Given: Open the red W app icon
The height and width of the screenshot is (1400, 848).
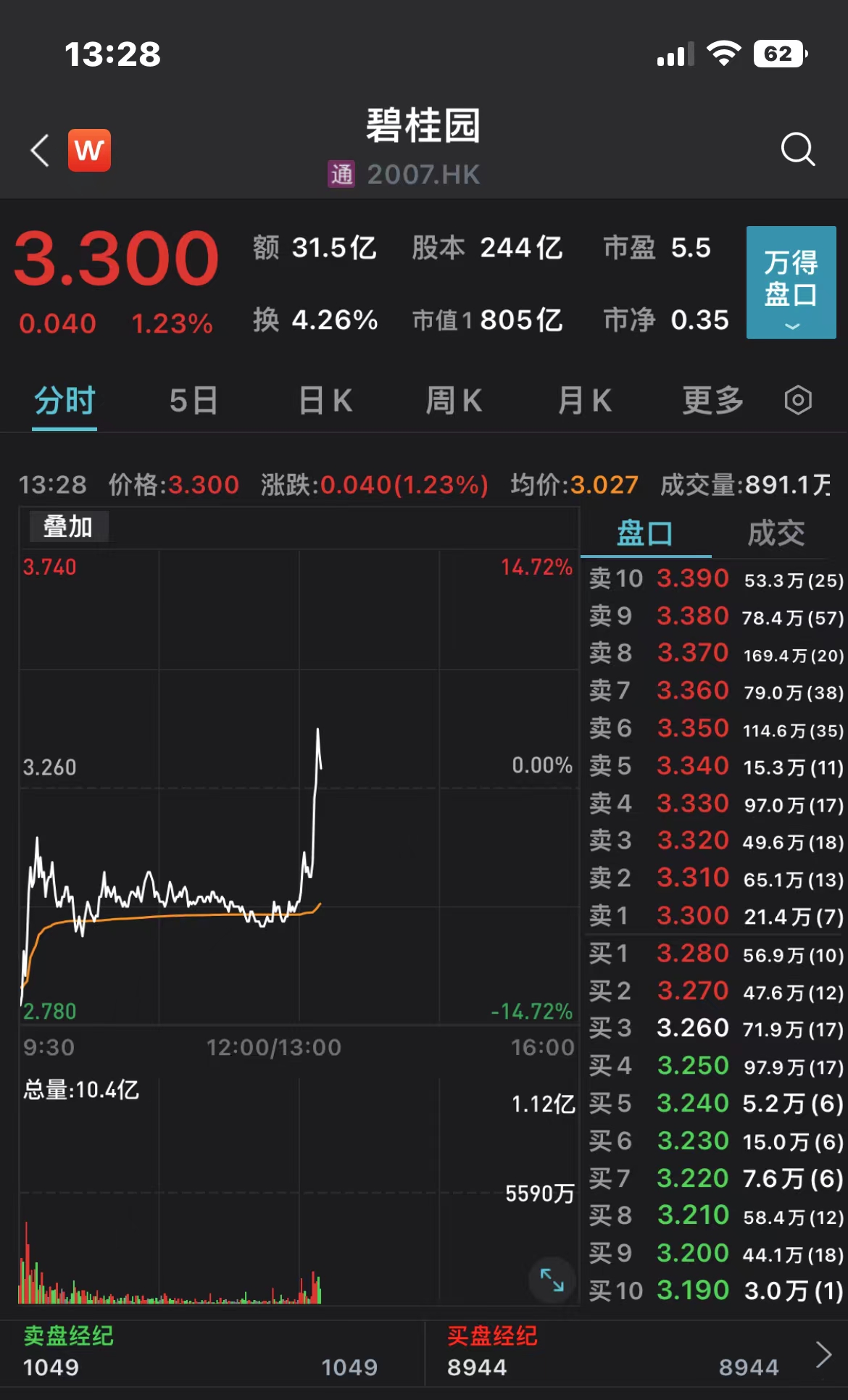Looking at the screenshot, I should [x=89, y=151].
